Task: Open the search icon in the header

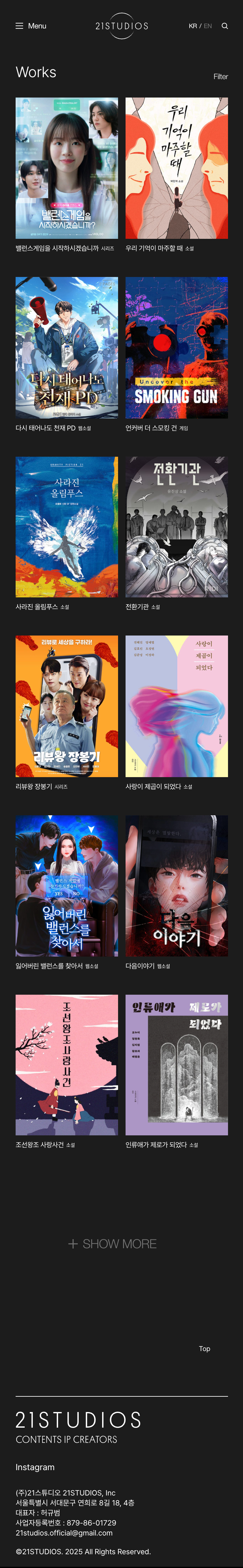Action: point(225,26)
